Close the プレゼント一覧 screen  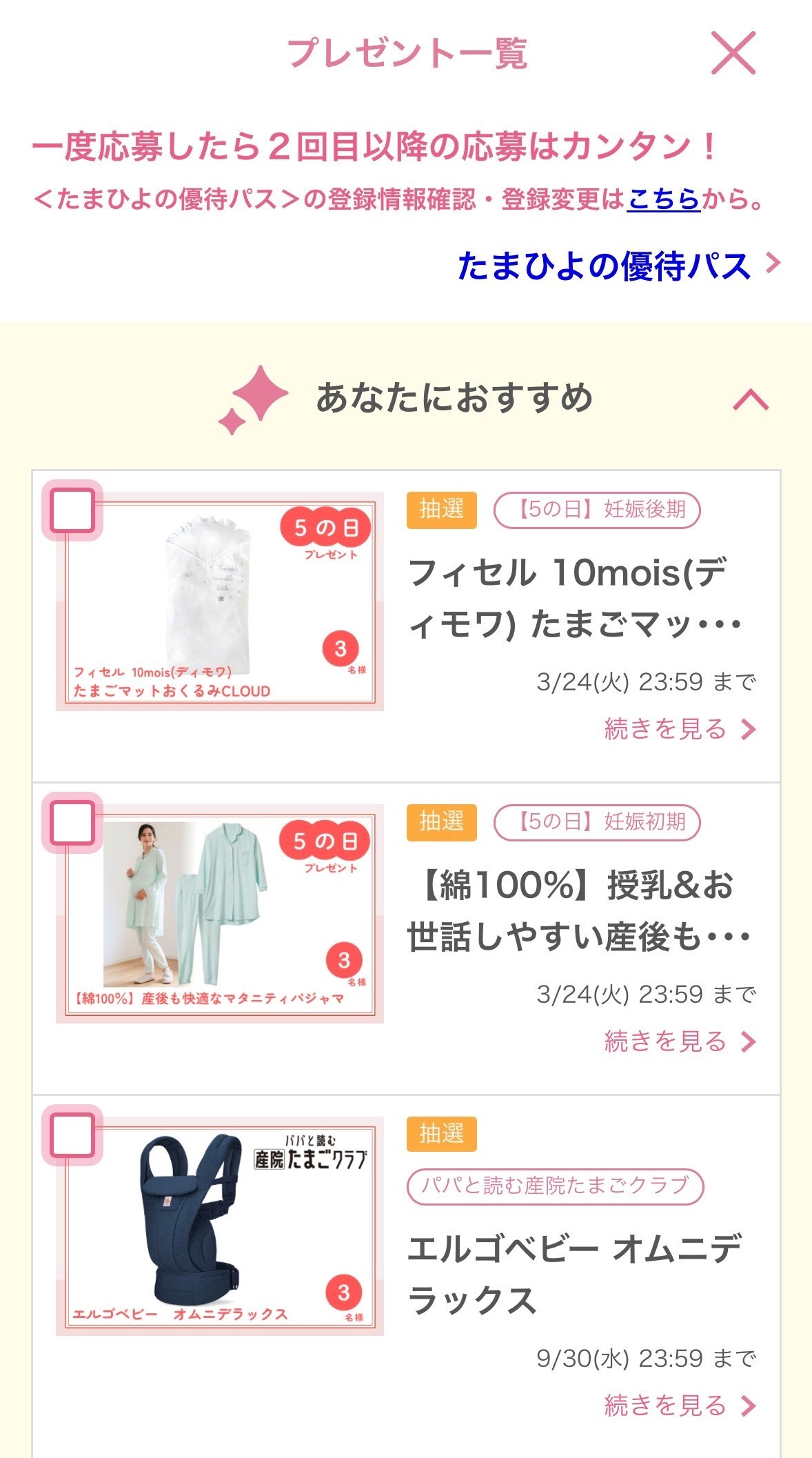point(733,53)
